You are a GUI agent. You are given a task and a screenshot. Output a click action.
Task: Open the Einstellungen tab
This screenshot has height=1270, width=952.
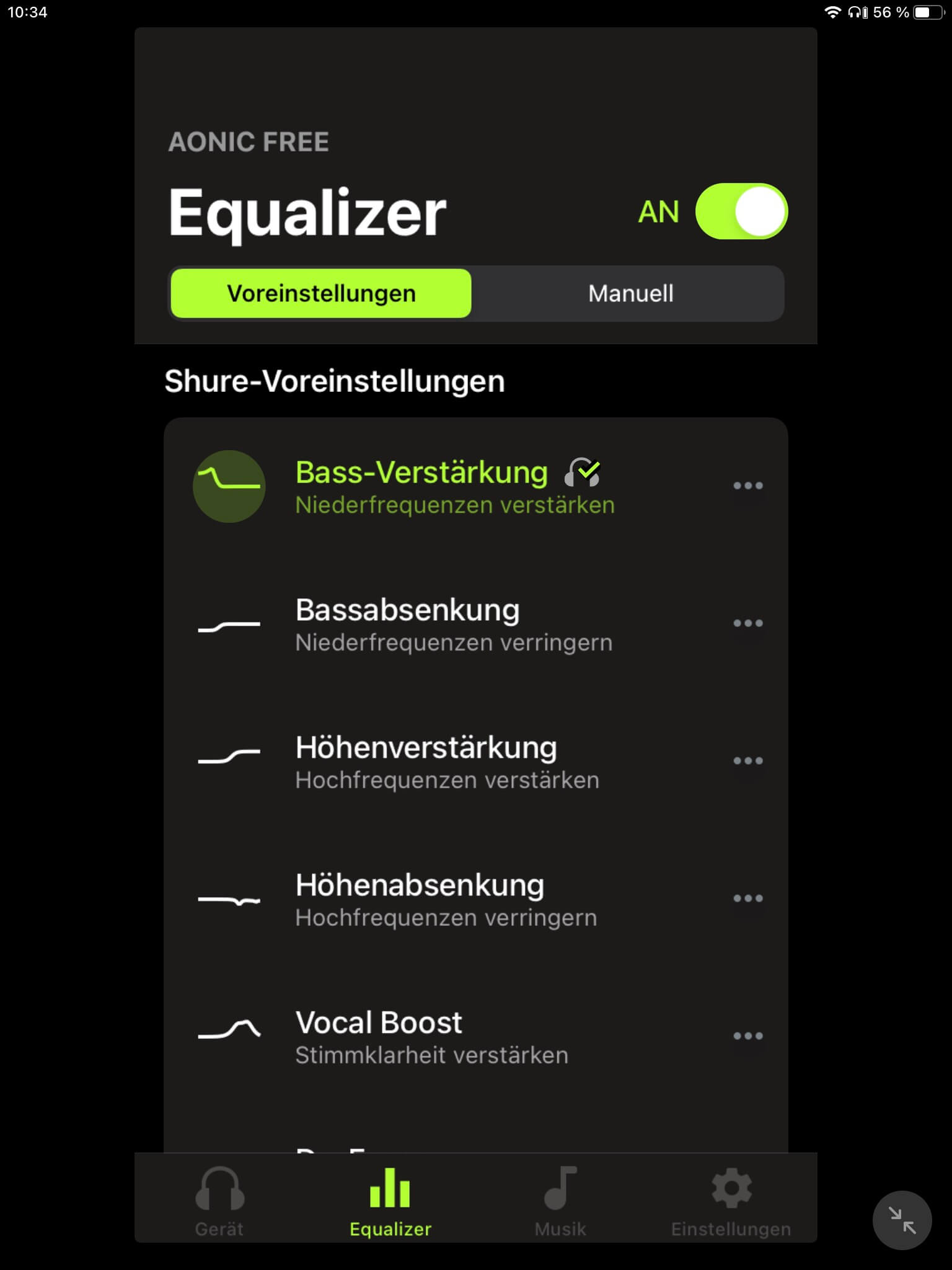click(x=731, y=1202)
